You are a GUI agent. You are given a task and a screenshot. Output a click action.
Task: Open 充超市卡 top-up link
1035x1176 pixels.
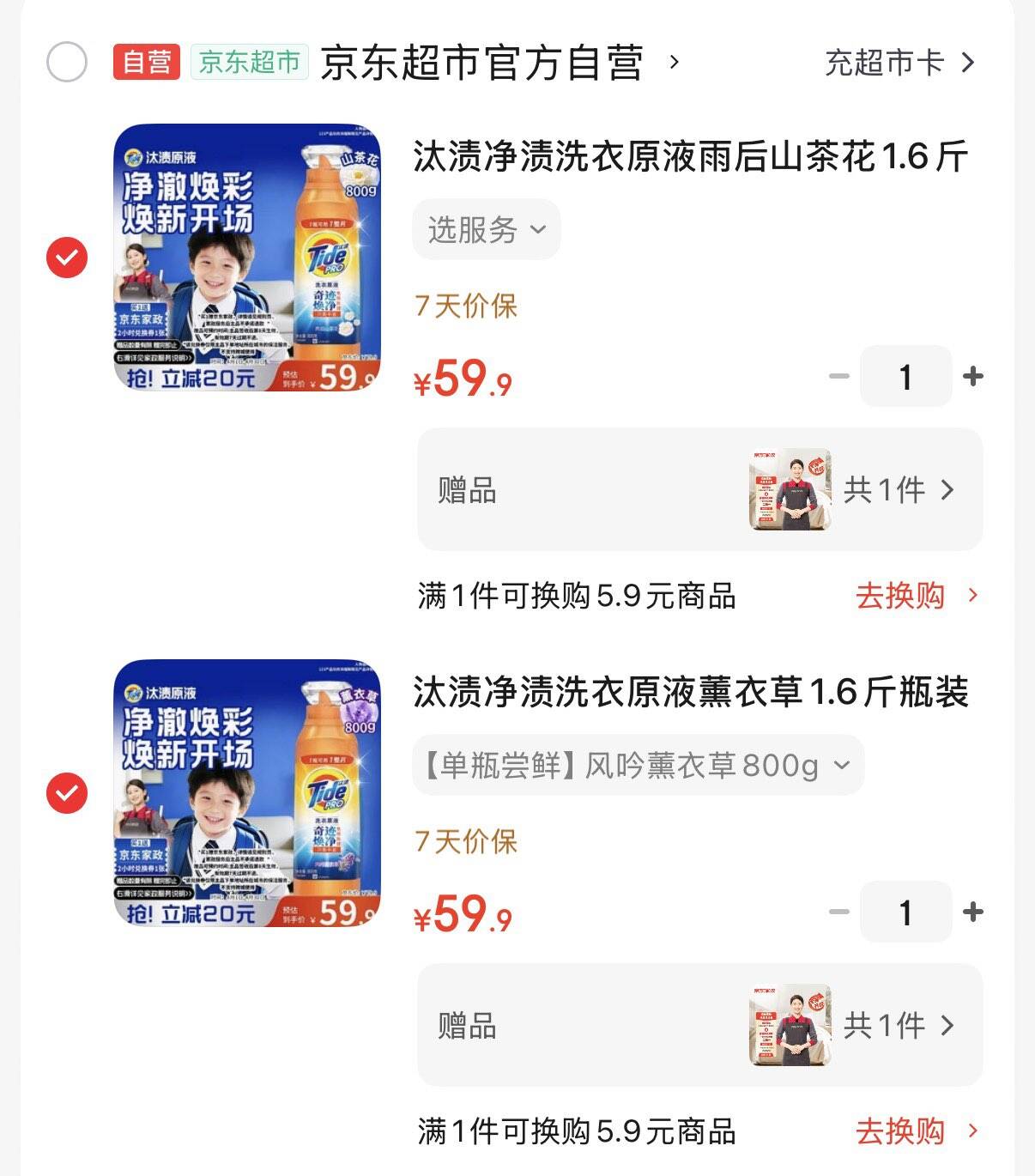click(899, 63)
